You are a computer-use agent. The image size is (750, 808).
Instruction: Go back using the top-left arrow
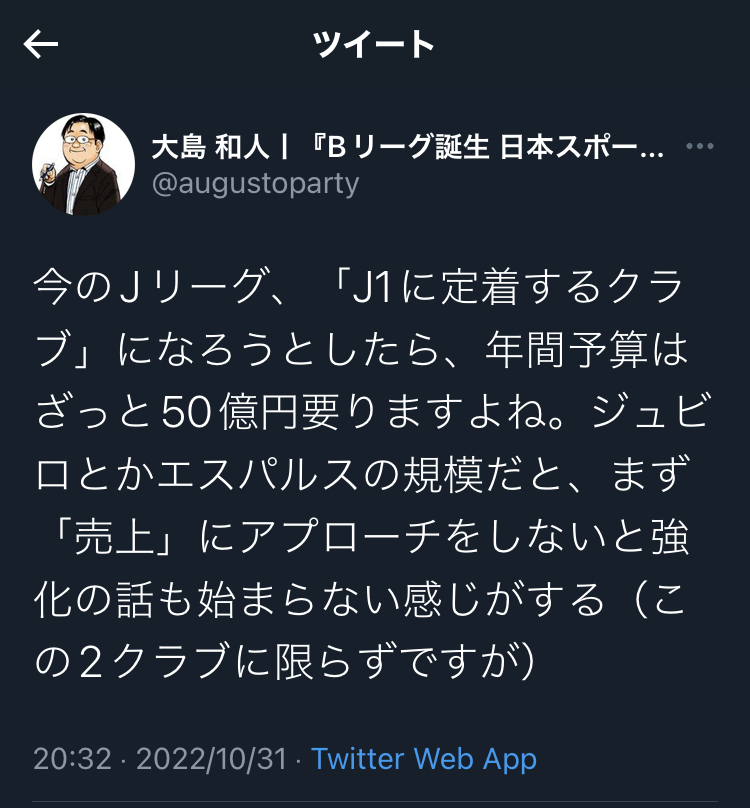[41, 45]
